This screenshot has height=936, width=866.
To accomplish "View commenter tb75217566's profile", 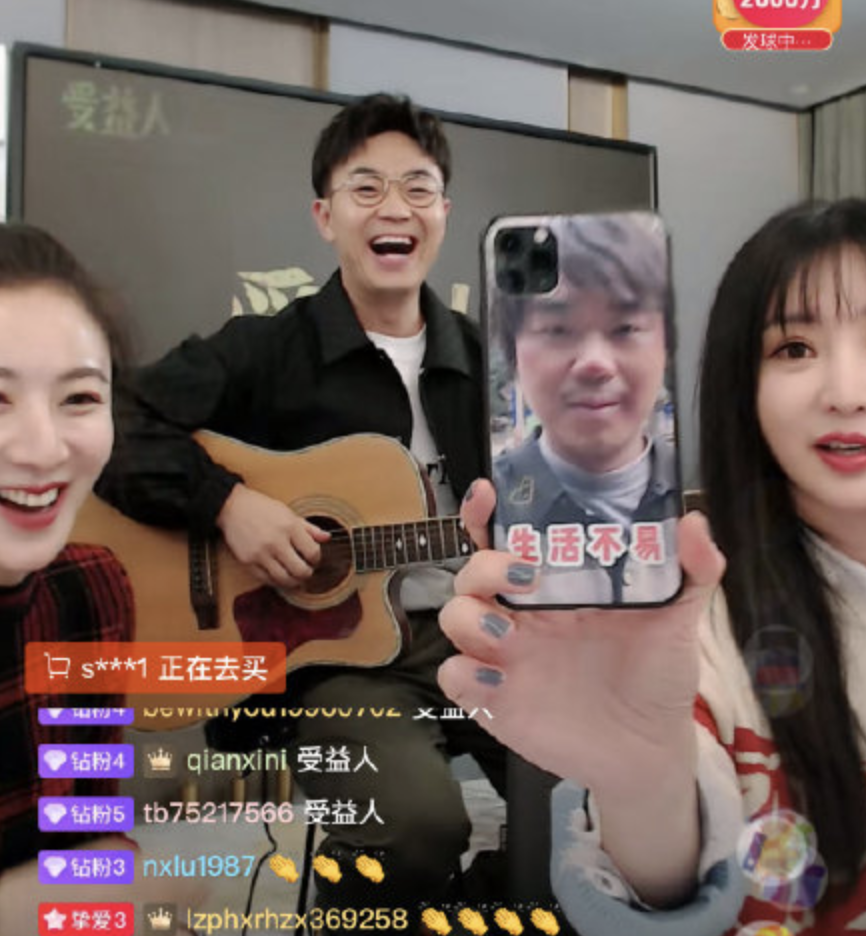I will (x=218, y=813).
